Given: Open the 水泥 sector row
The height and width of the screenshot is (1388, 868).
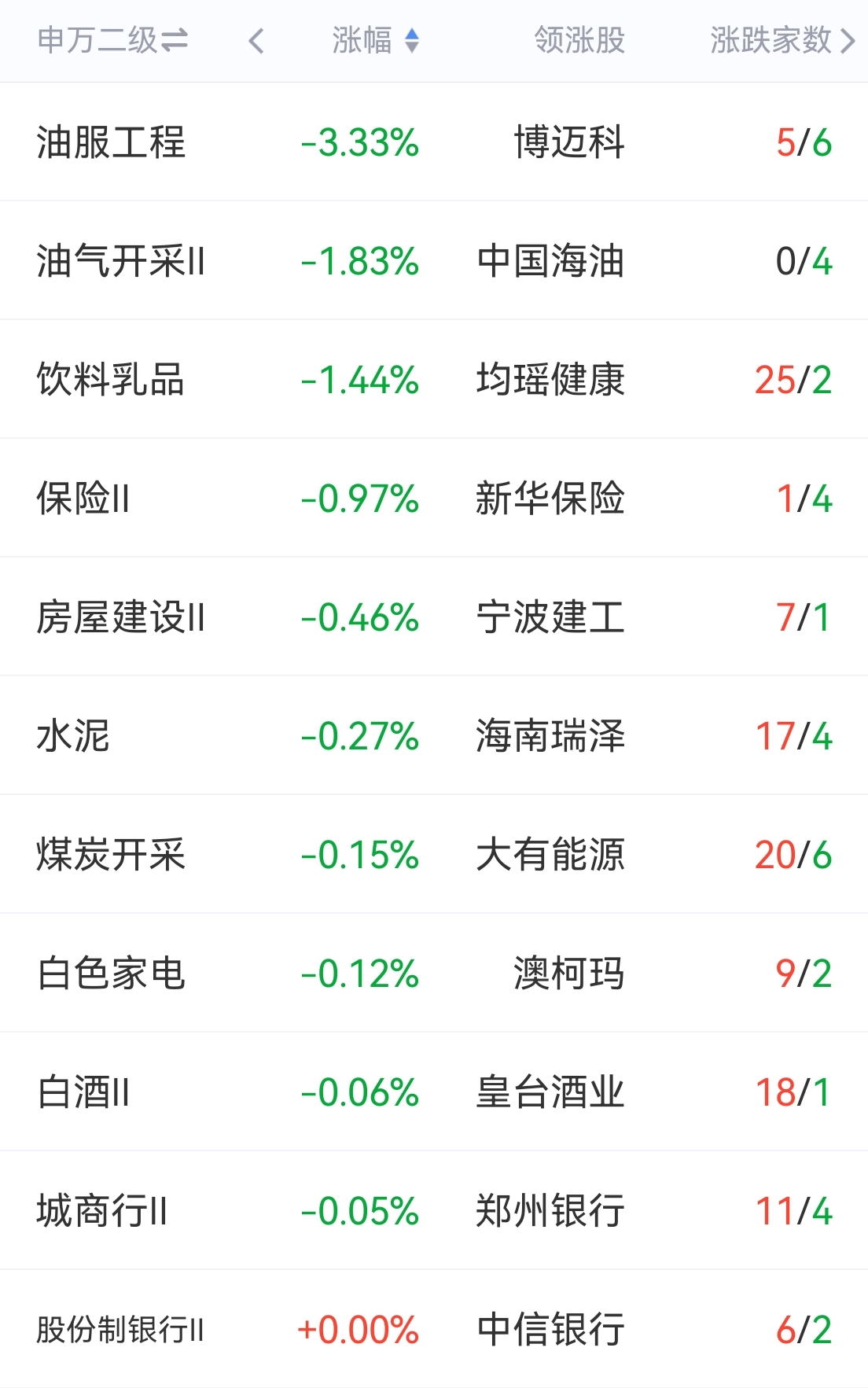Looking at the screenshot, I should [x=434, y=736].
